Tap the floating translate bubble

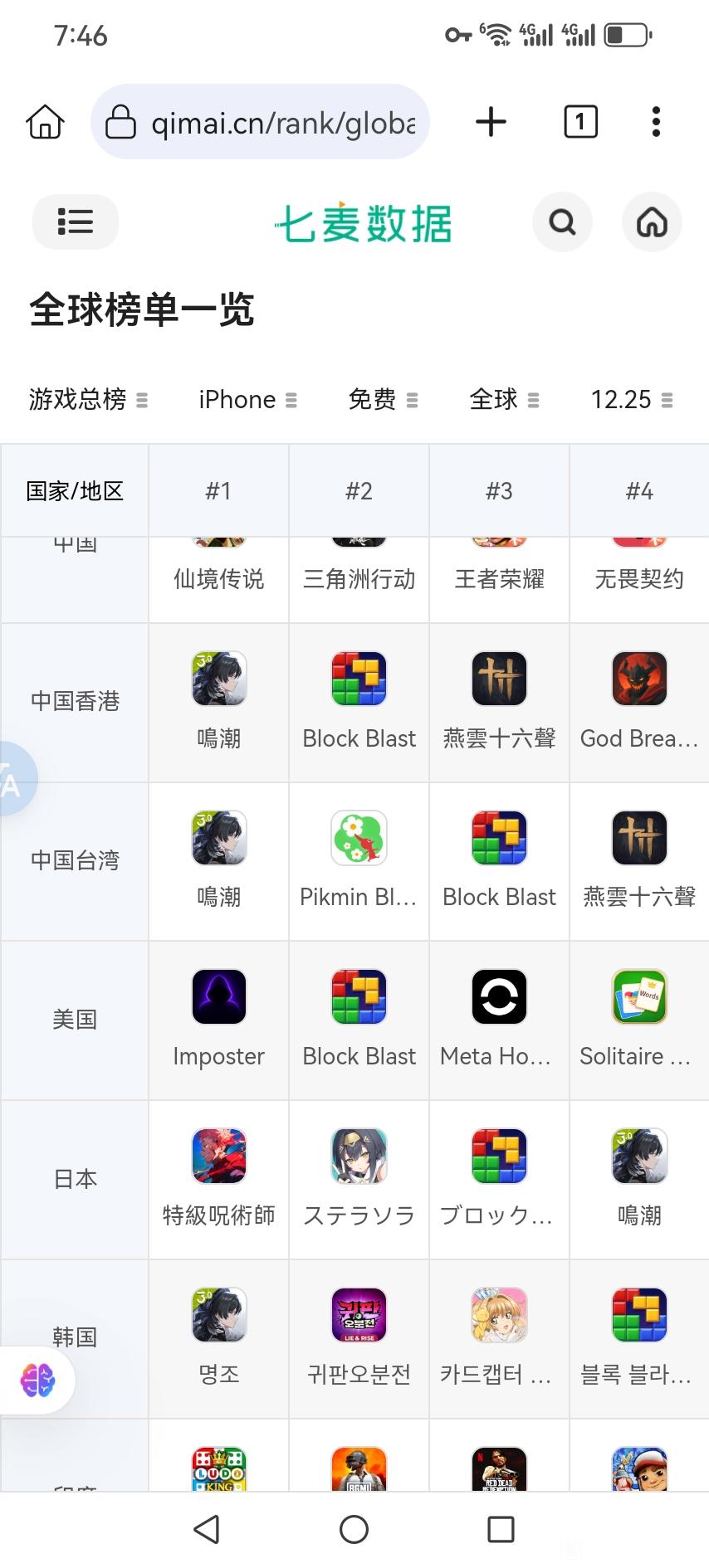click(13, 778)
